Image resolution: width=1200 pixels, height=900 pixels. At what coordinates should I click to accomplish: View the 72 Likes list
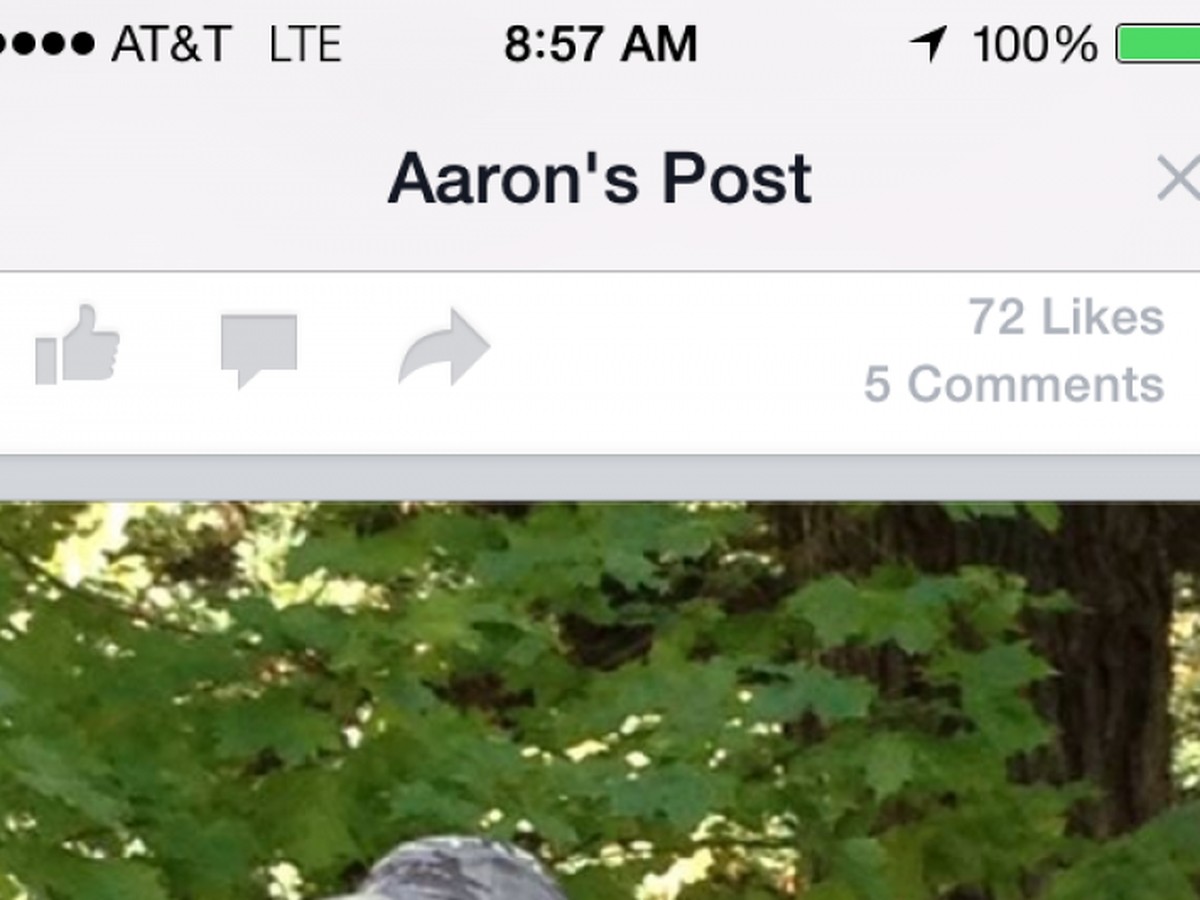tap(1065, 318)
